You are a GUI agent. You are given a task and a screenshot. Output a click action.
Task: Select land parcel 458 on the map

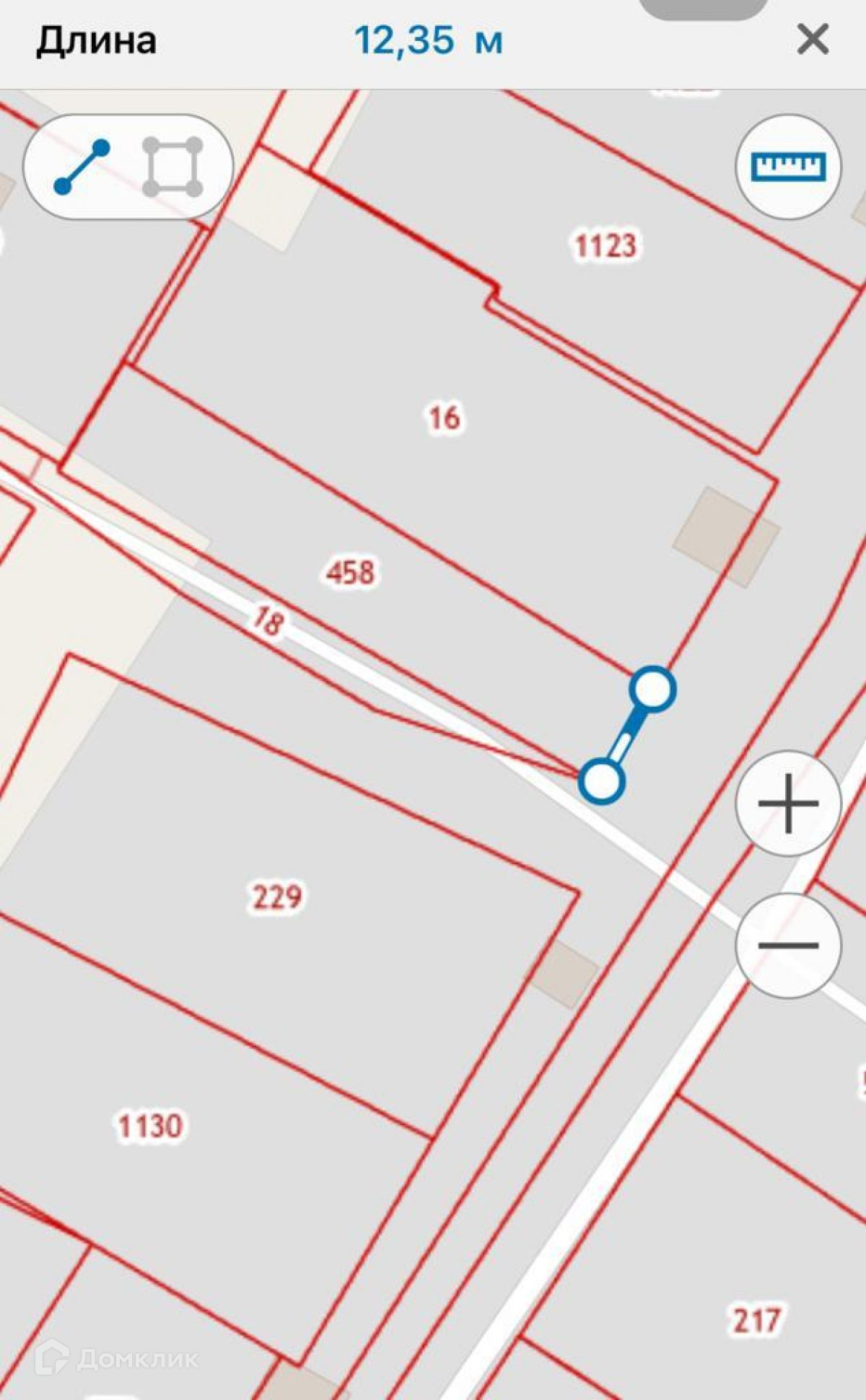[x=351, y=573]
